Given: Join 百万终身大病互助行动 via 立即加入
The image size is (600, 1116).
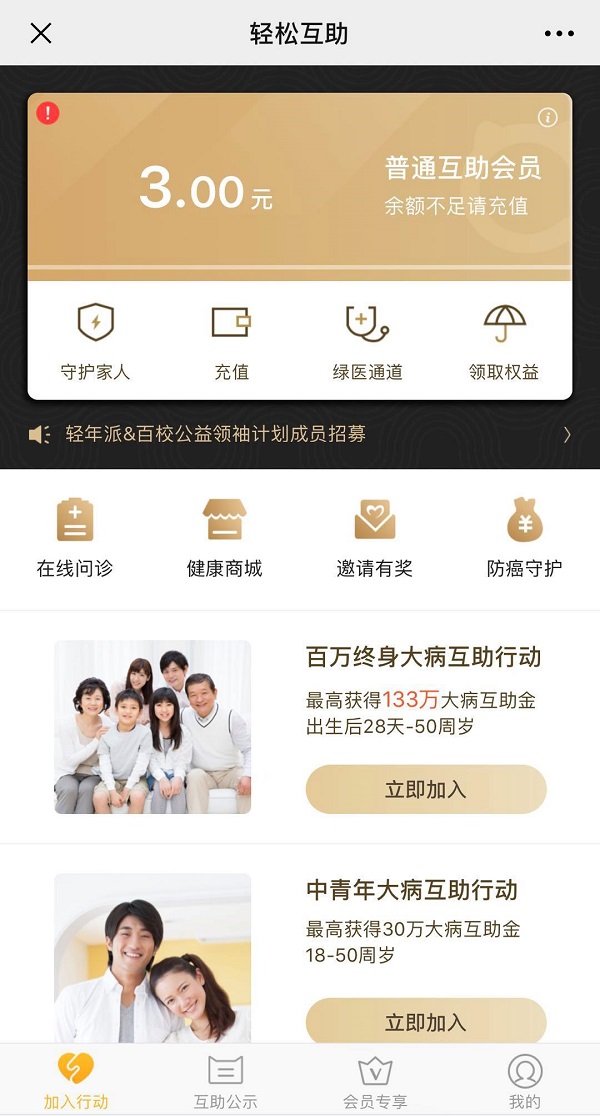Looking at the screenshot, I should pyautogui.click(x=426, y=789).
